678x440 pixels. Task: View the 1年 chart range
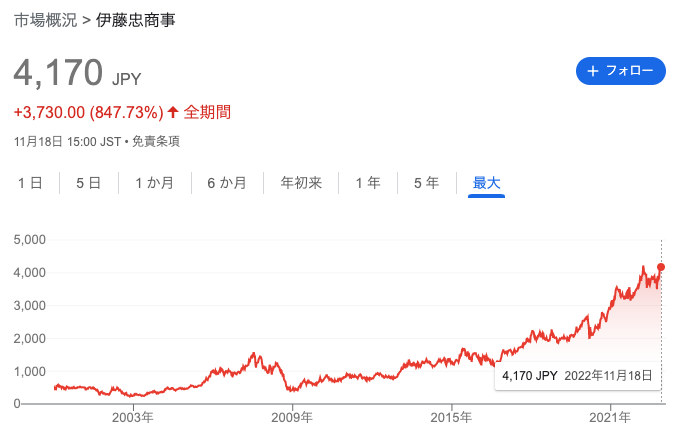click(x=367, y=183)
